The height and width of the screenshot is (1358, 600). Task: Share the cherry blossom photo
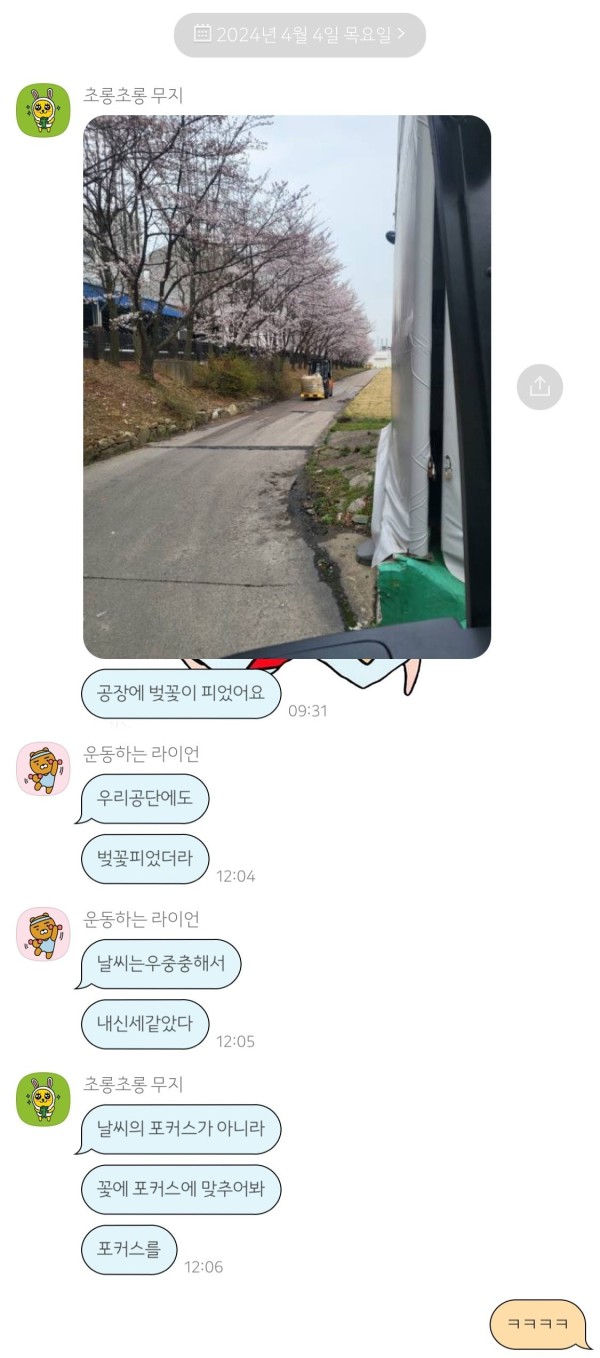pyautogui.click(x=539, y=387)
